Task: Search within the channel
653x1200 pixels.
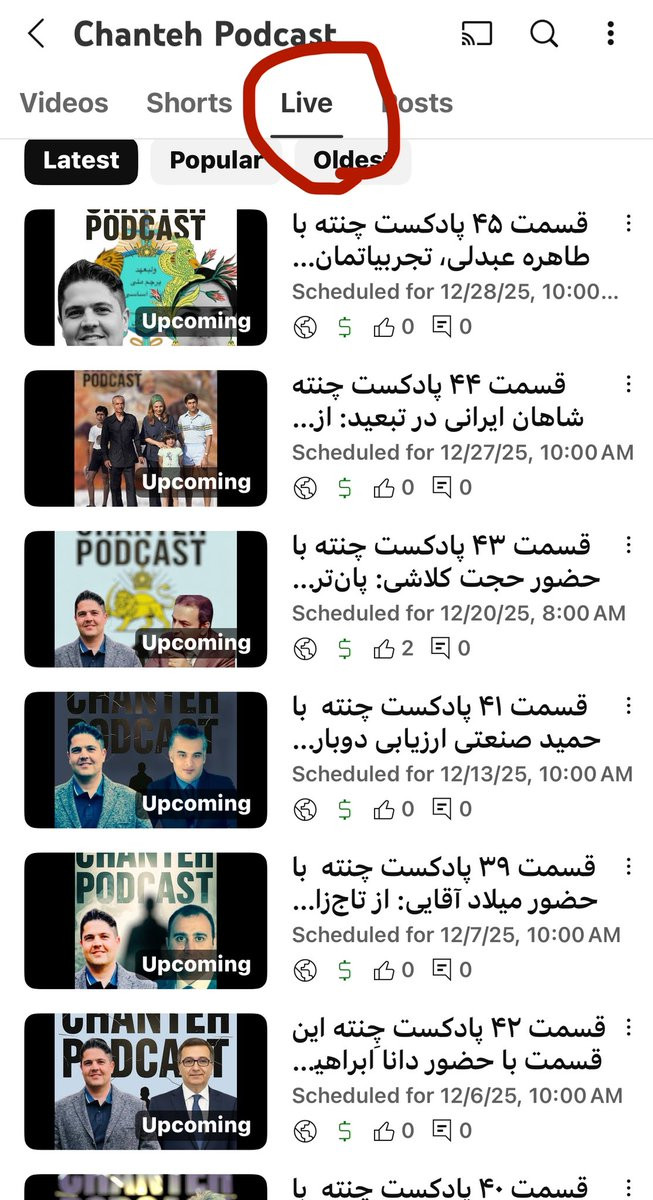Action: [544, 34]
